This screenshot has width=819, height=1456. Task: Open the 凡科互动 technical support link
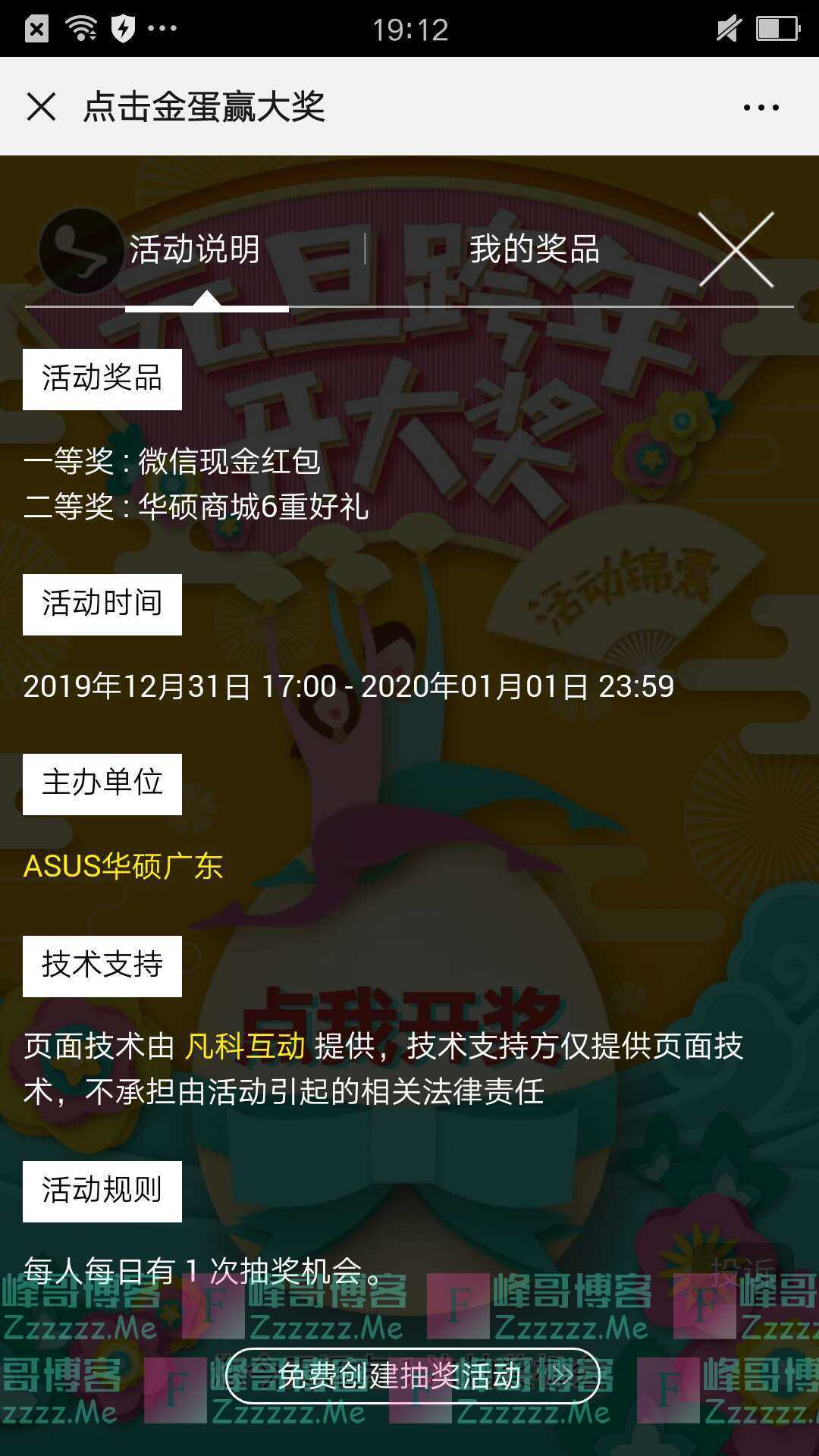pyautogui.click(x=244, y=1045)
